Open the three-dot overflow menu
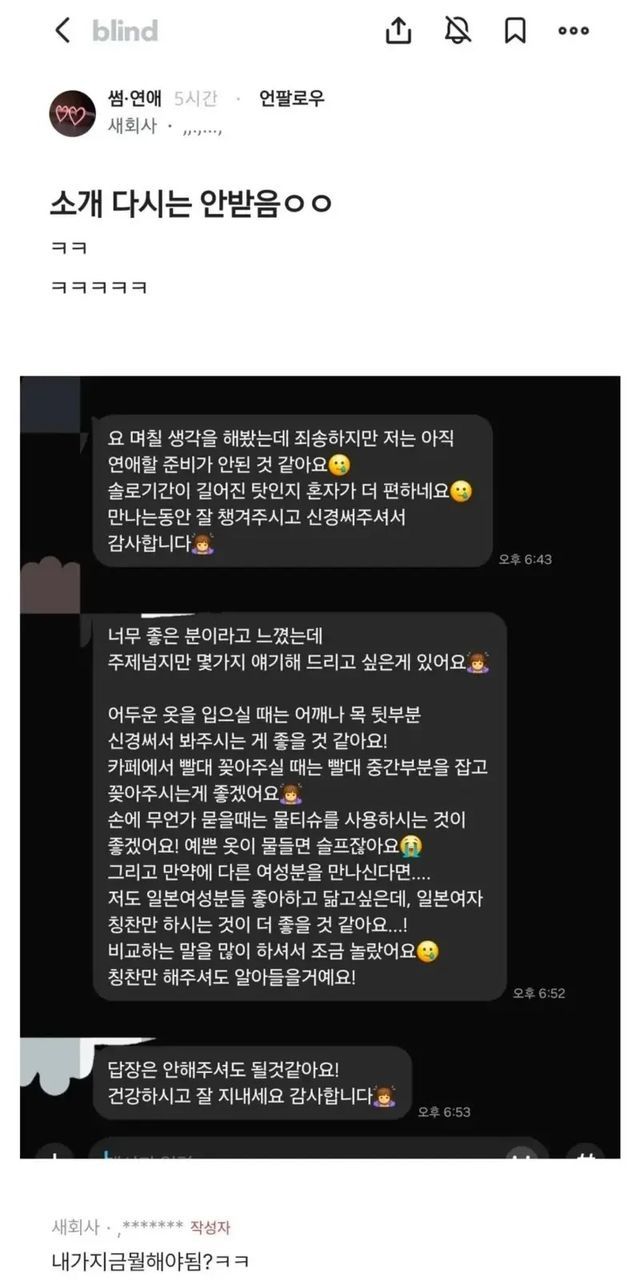The width and height of the screenshot is (640, 1280). [x=573, y=31]
